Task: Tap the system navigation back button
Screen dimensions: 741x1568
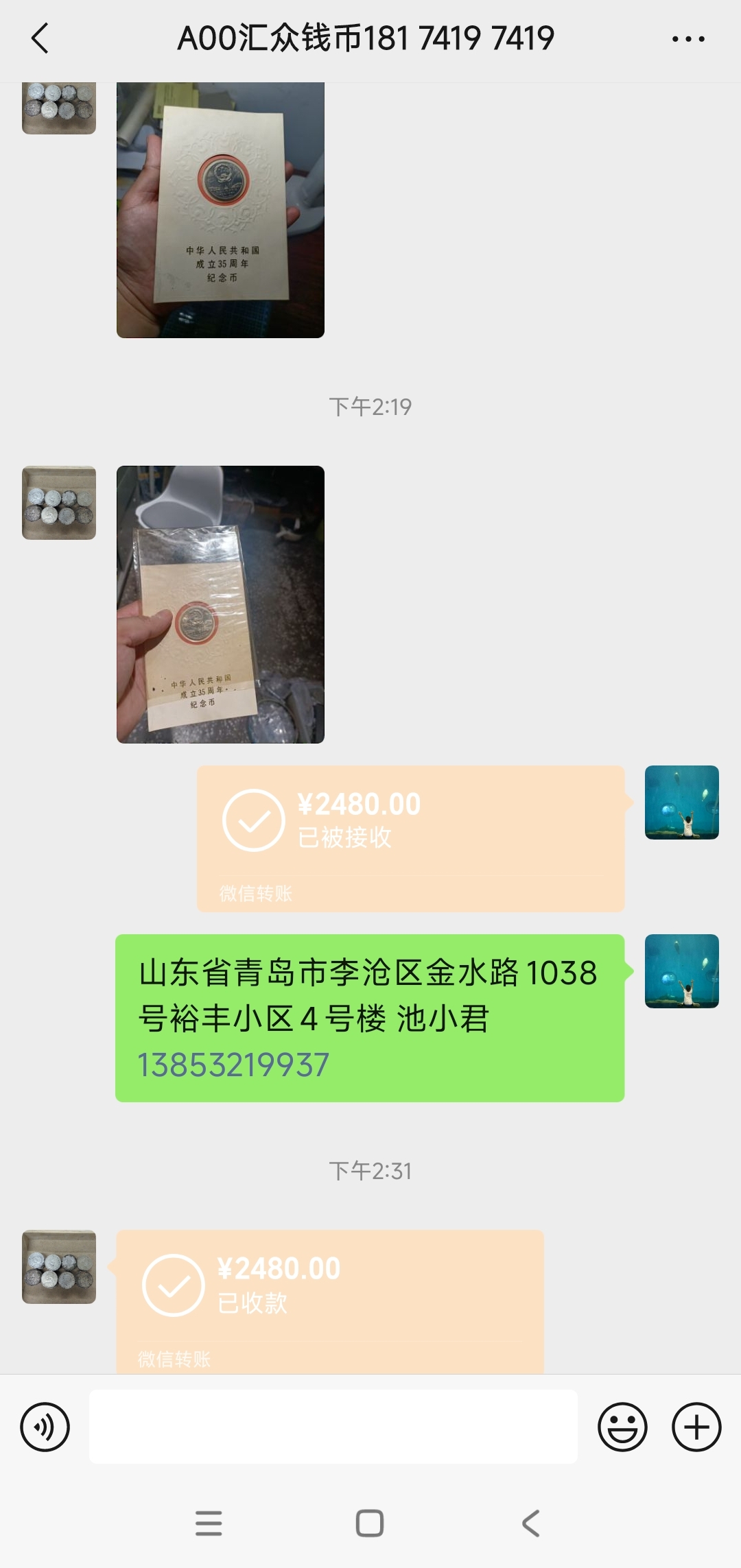Action: [x=531, y=1523]
